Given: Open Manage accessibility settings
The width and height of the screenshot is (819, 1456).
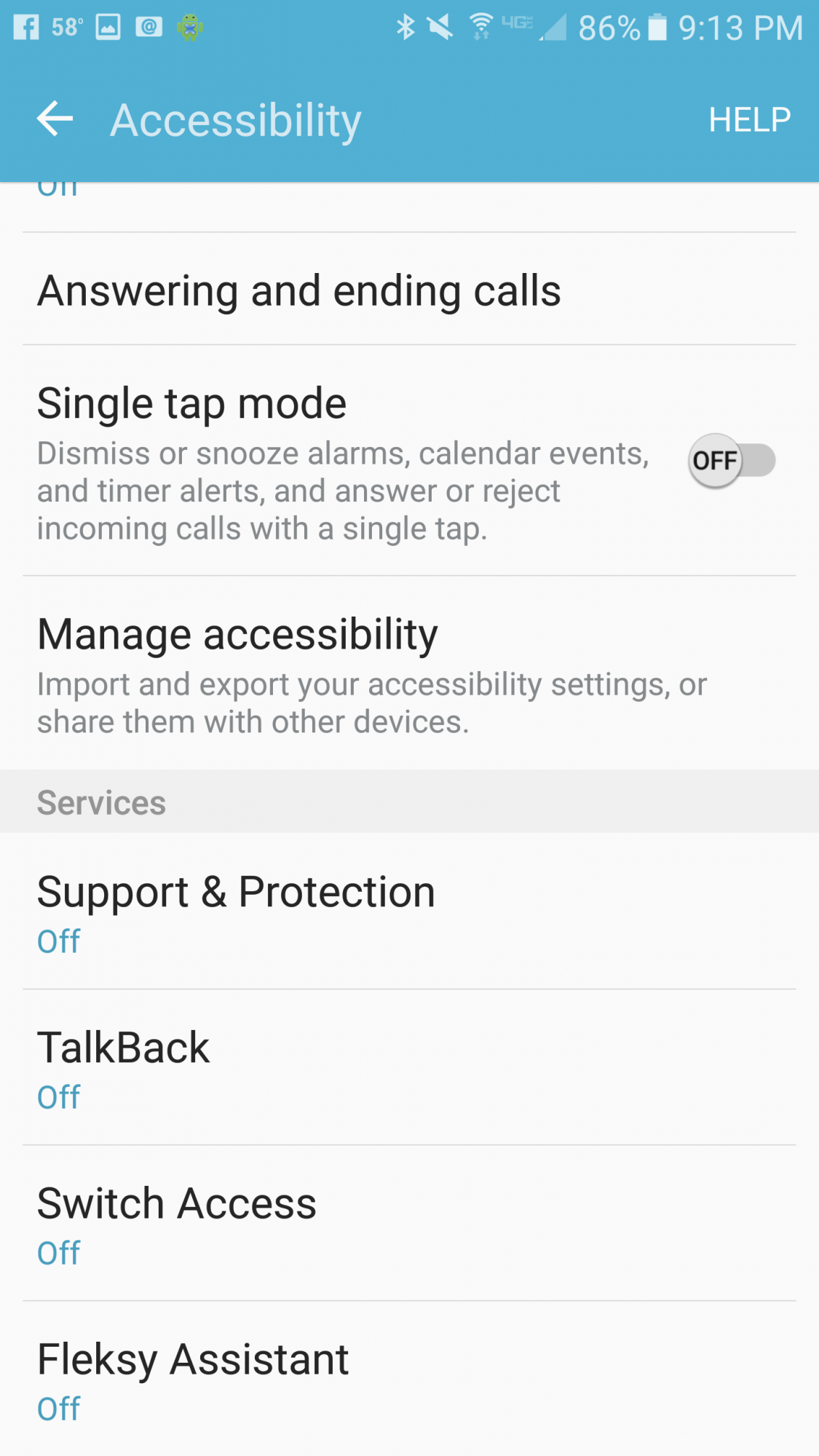Looking at the screenshot, I should (409, 673).
